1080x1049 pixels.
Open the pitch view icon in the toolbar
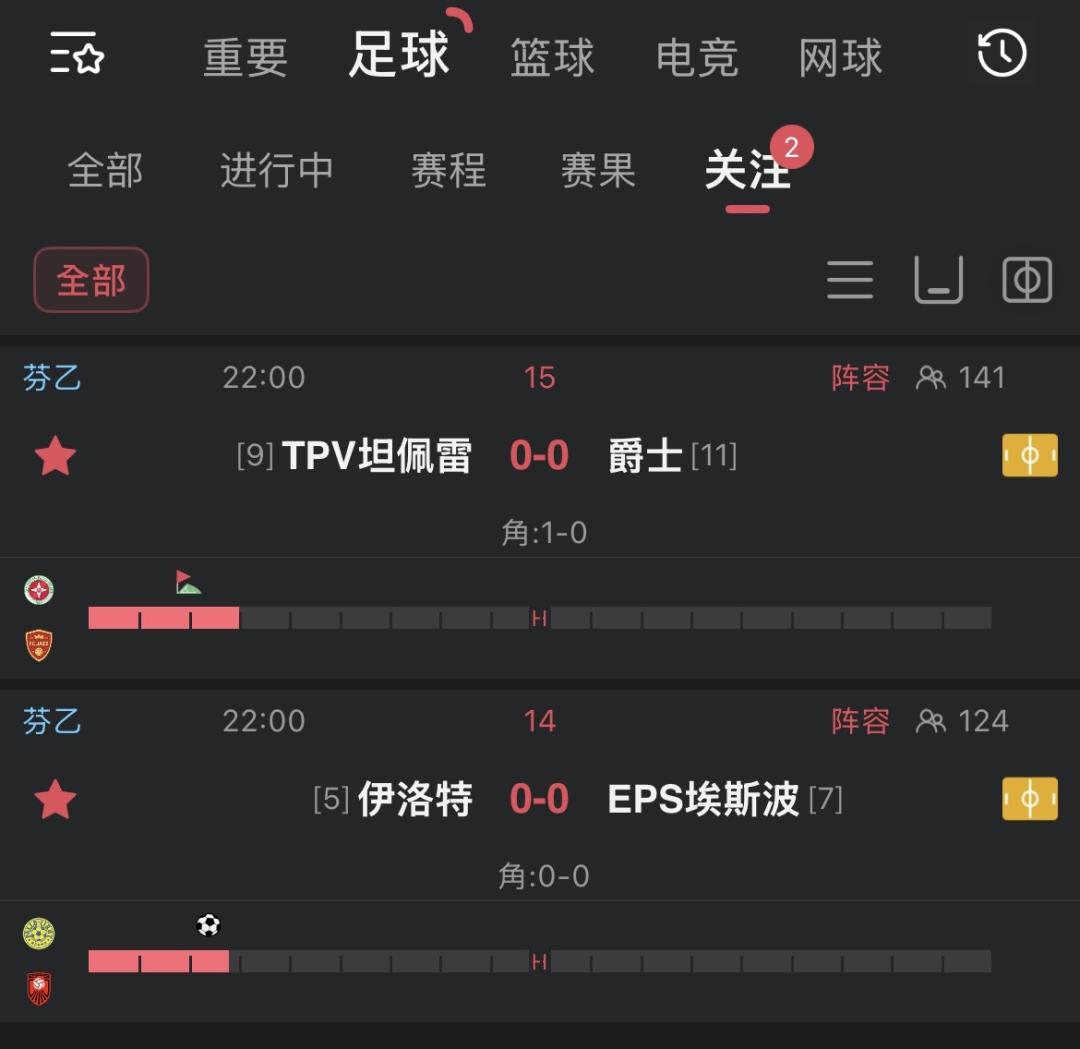pos(1027,280)
